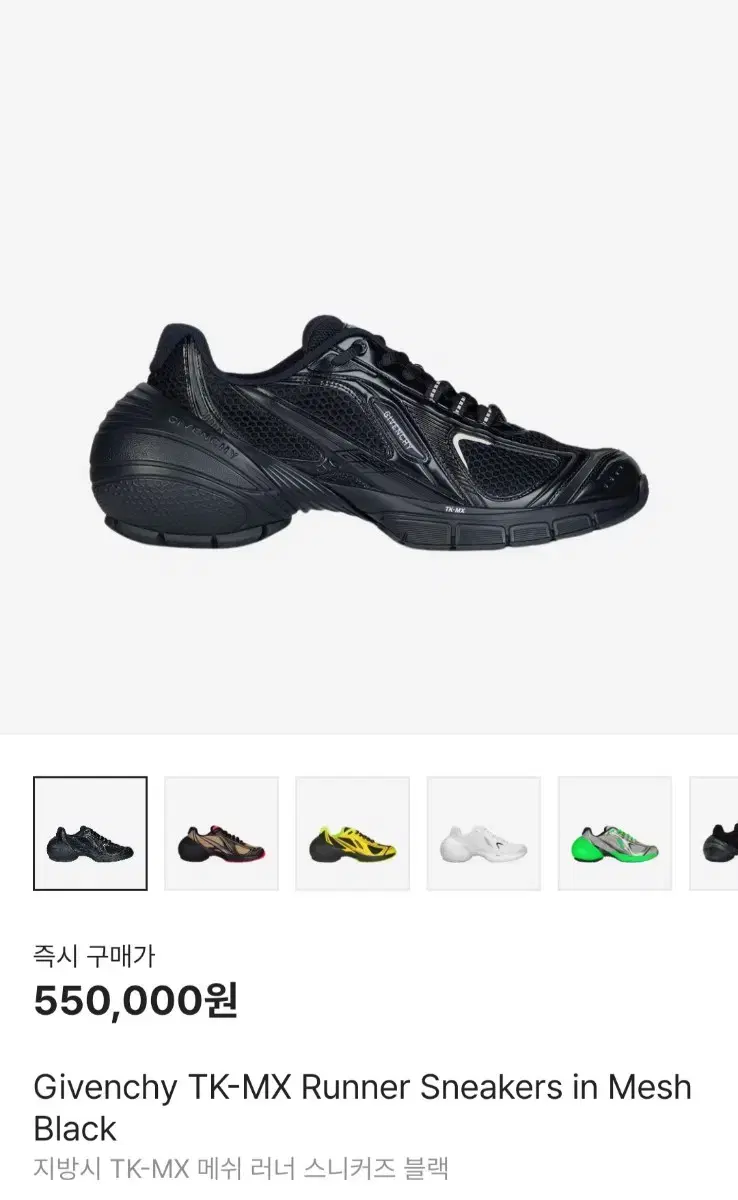Click the currently highlighted first thumbnail
Viewport: 738px width, 1200px height.
click(x=90, y=833)
